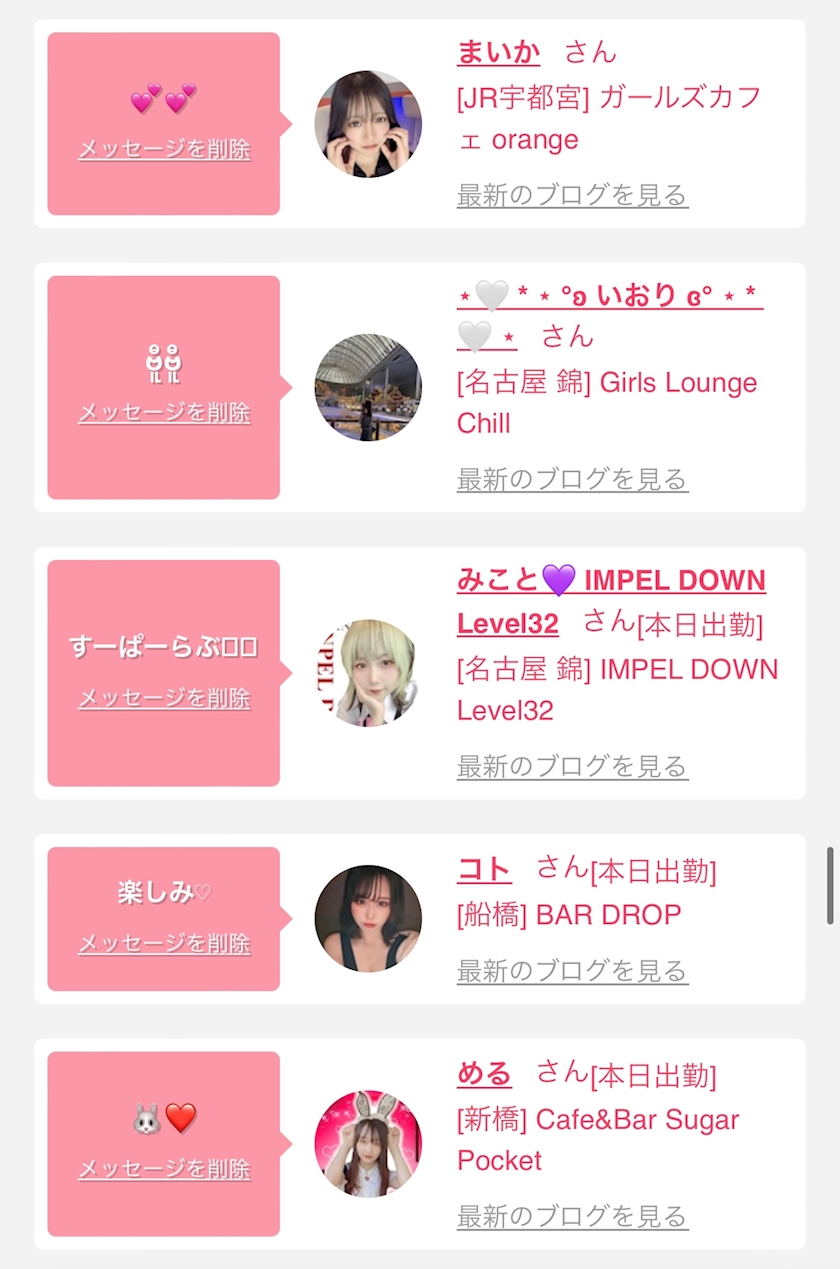Tap コト's round profile photo
The height and width of the screenshot is (1269, 840).
coord(368,919)
